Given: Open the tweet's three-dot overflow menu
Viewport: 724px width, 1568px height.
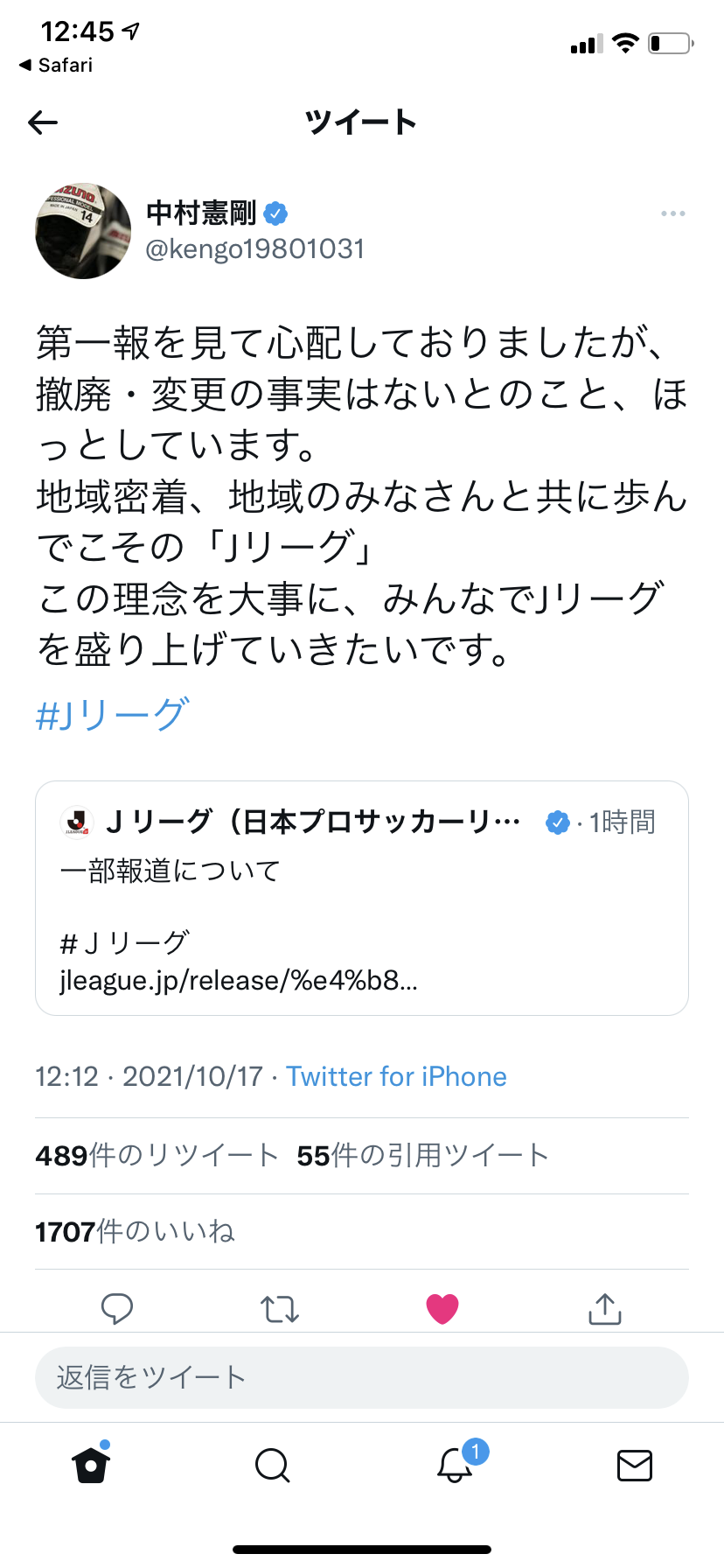Looking at the screenshot, I should pyautogui.click(x=672, y=213).
